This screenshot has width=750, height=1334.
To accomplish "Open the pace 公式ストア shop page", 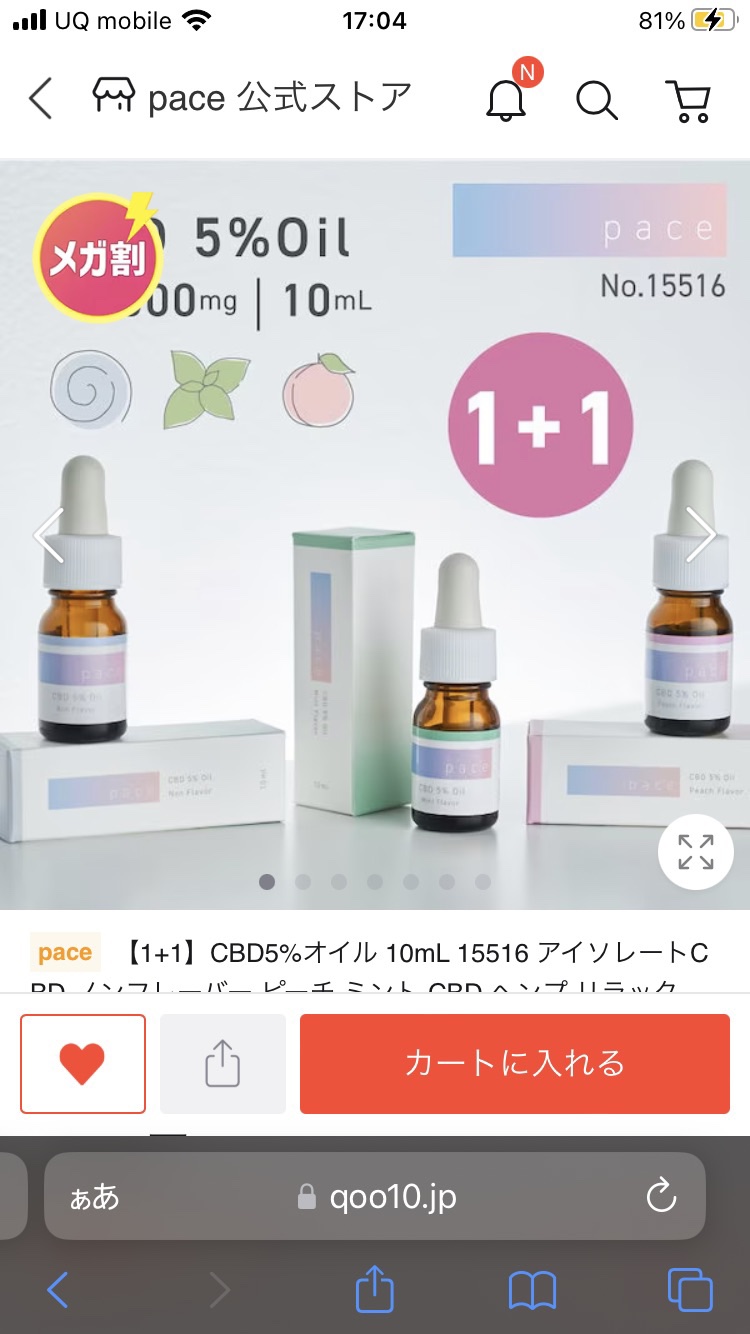I will point(252,98).
